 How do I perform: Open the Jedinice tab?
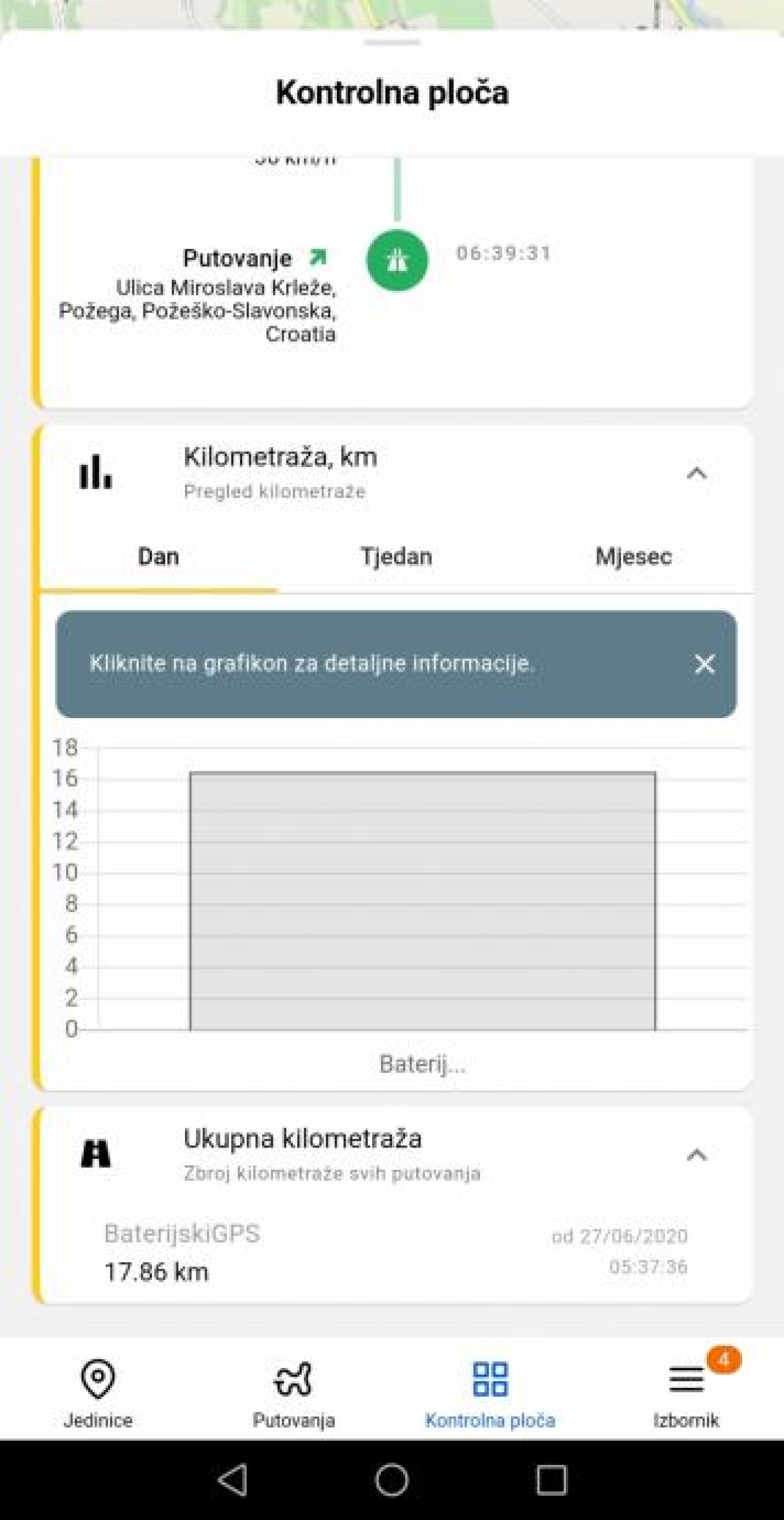pos(98,1393)
